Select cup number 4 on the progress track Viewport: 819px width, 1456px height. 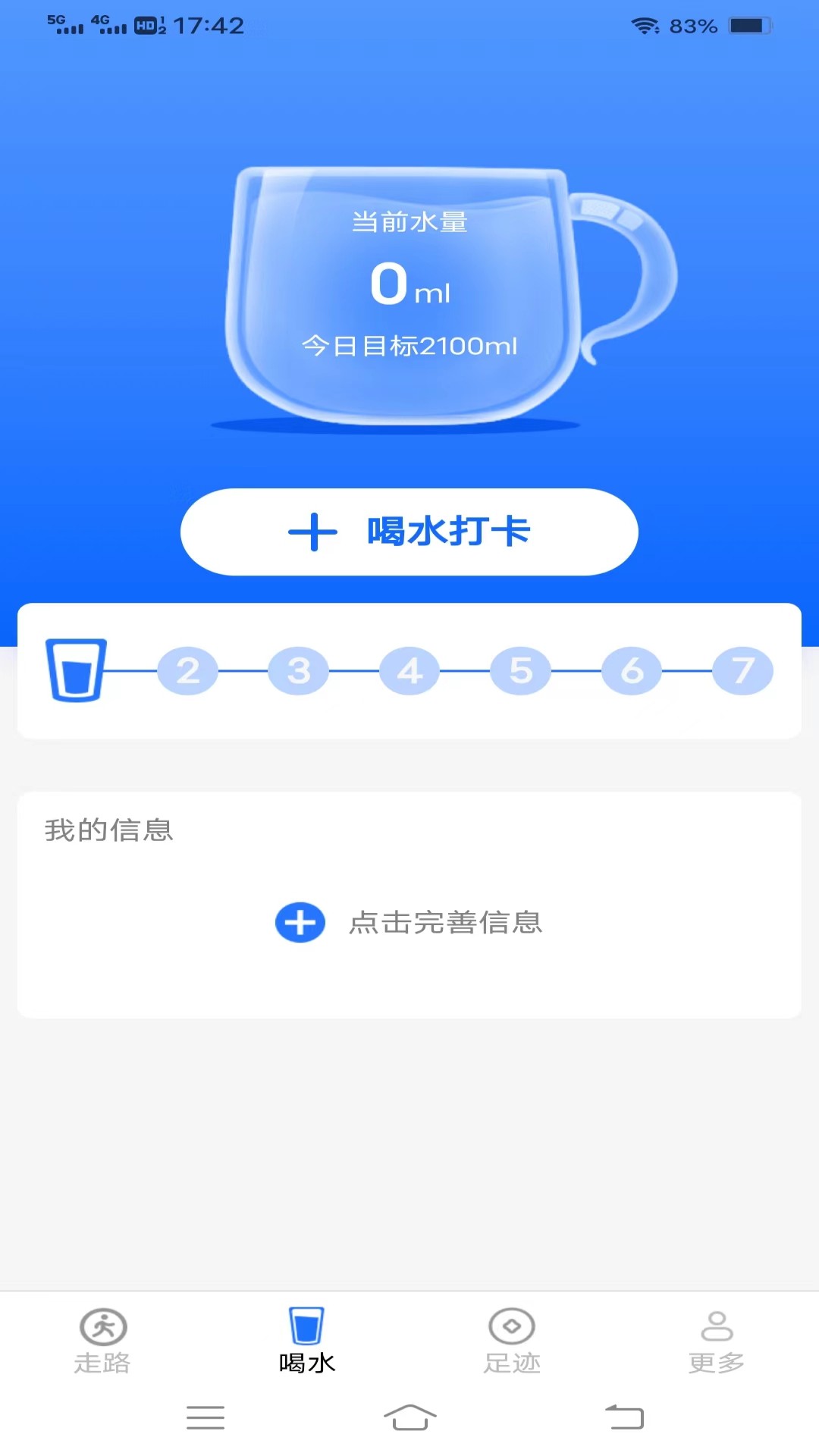coord(409,670)
